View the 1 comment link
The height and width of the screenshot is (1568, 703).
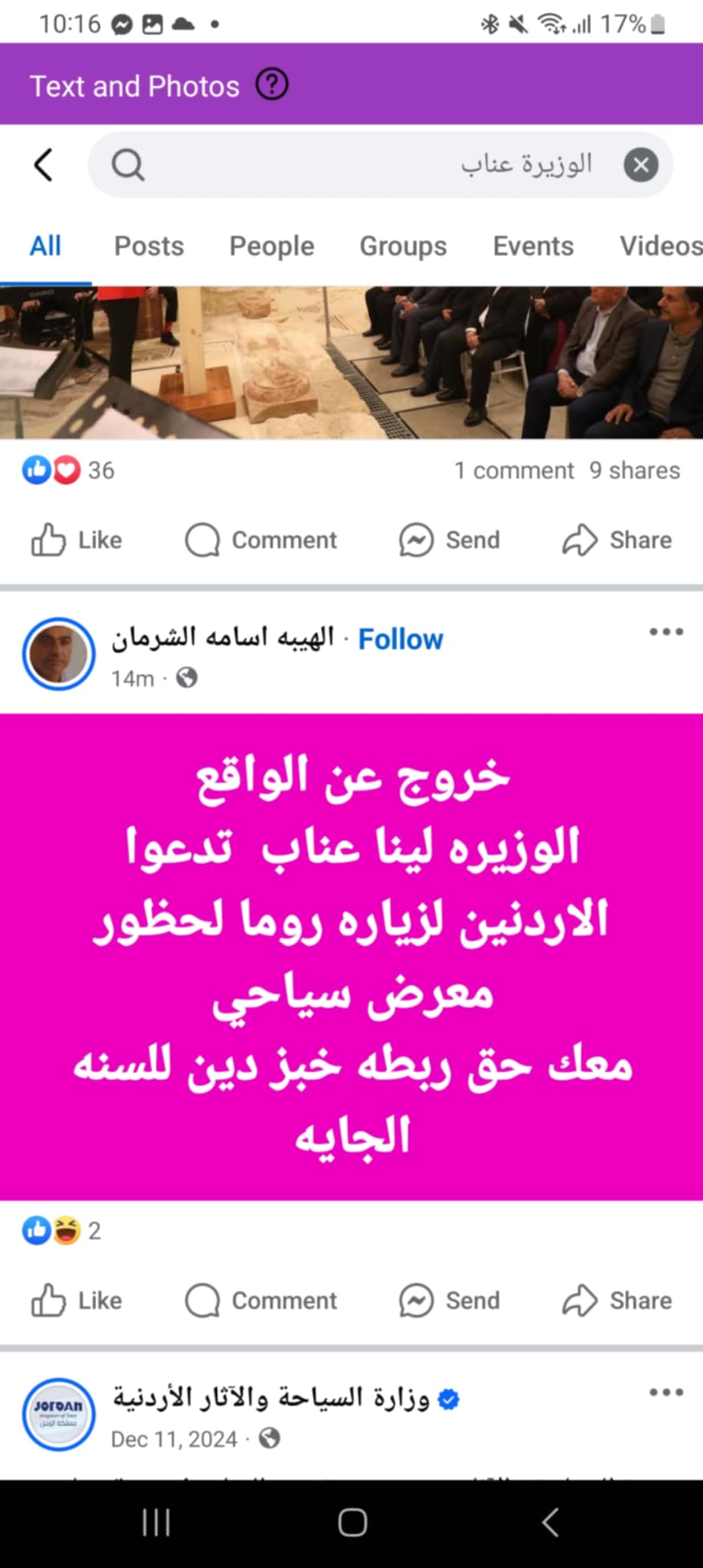point(513,470)
